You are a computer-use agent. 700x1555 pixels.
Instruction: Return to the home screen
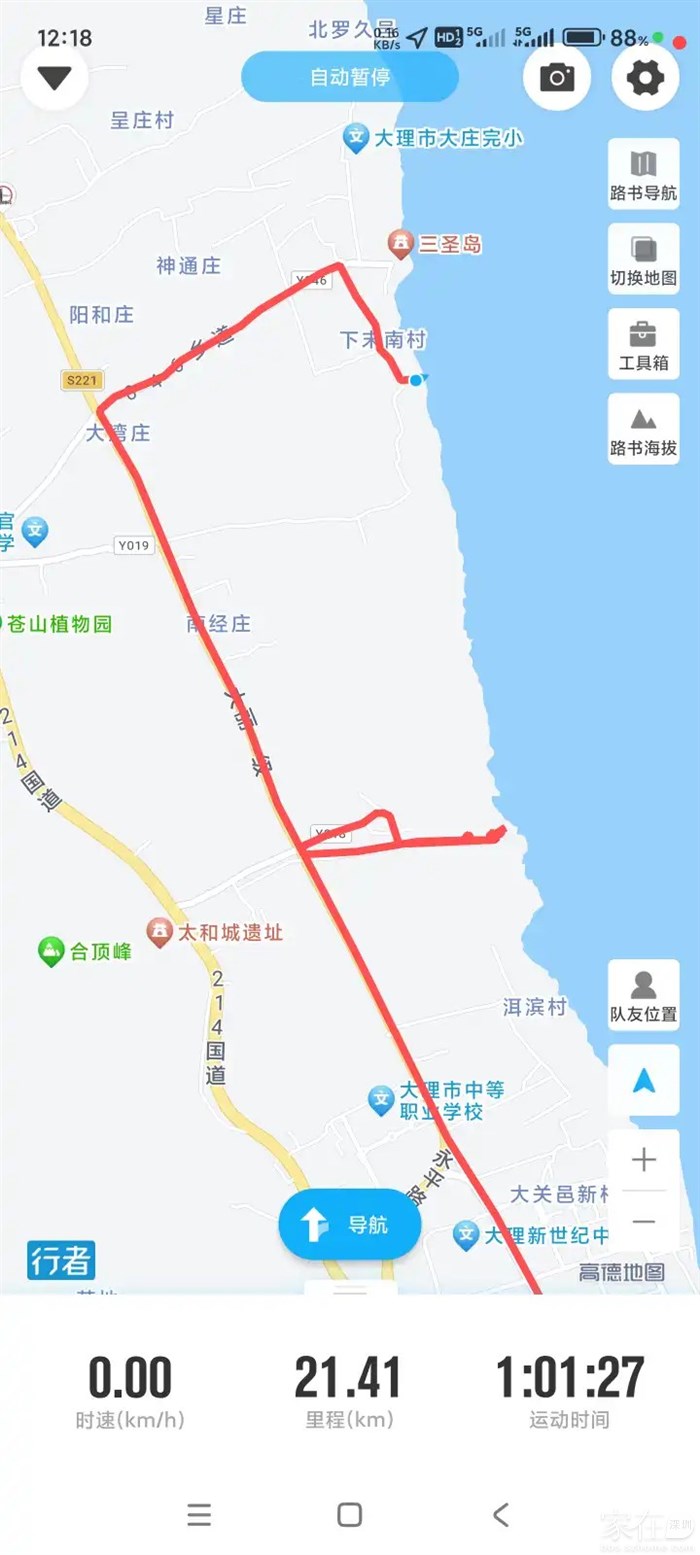point(349,1514)
